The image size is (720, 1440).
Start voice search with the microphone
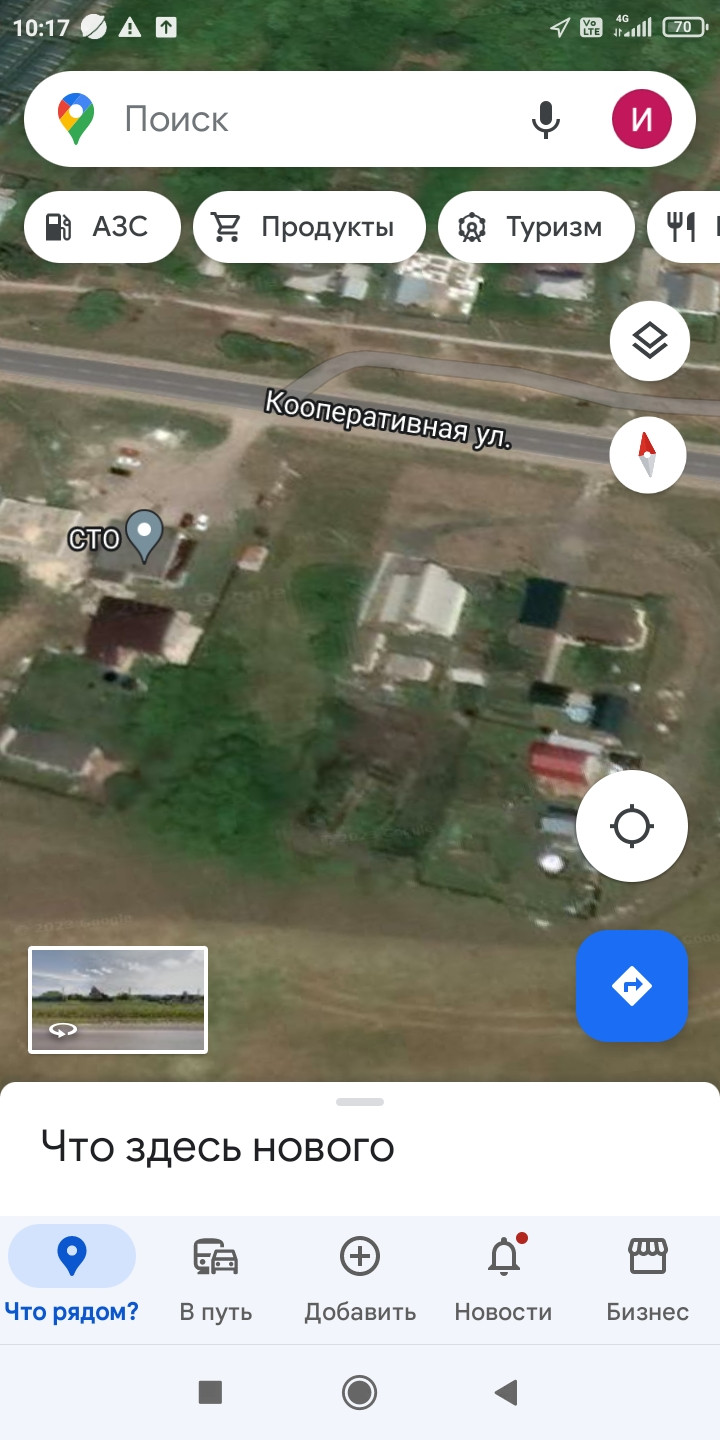(x=545, y=119)
